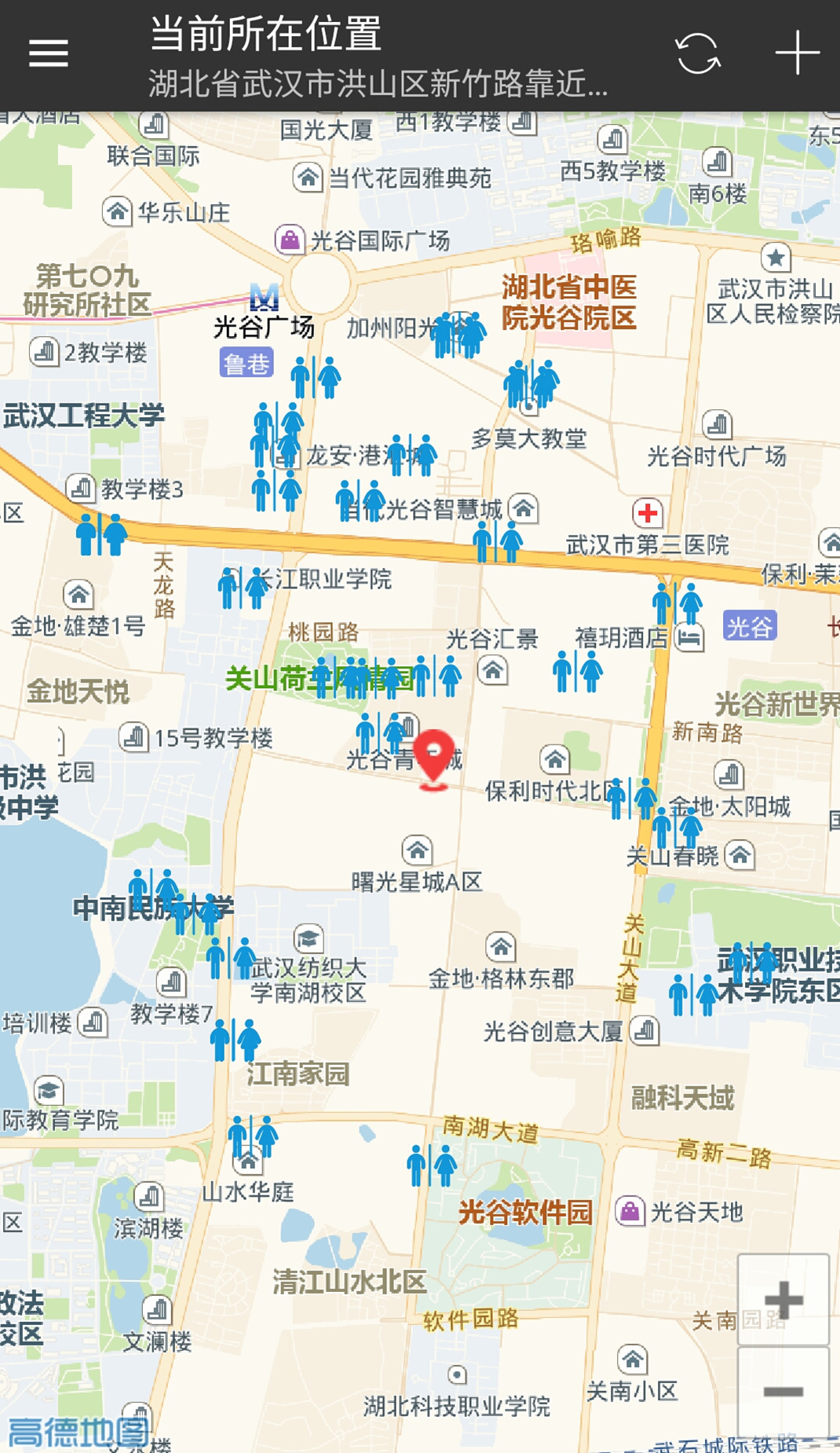Tap the plus icon in the top bar
The height and width of the screenshot is (1453, 840).
796,52
